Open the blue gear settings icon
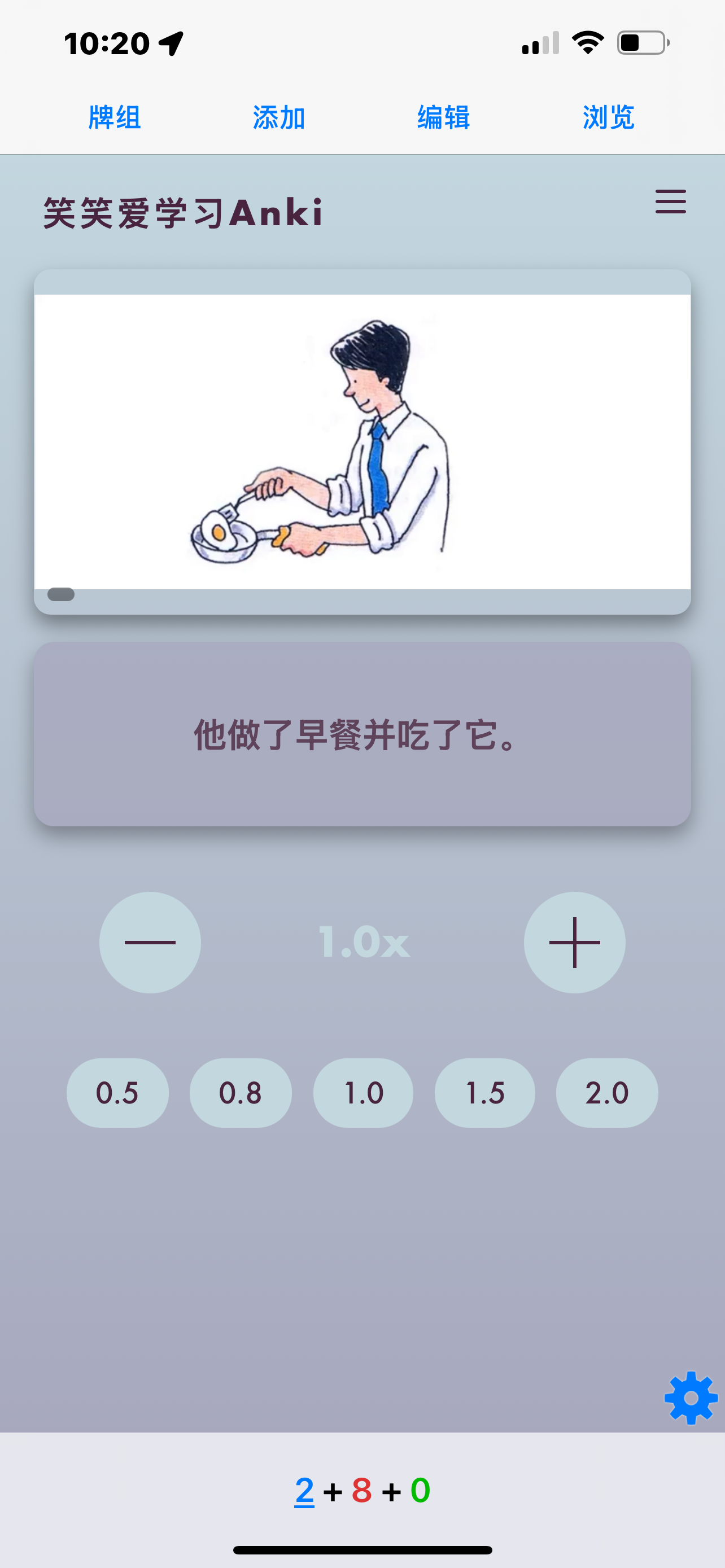The image size is (725, 1568). [x=691, y=1398]
